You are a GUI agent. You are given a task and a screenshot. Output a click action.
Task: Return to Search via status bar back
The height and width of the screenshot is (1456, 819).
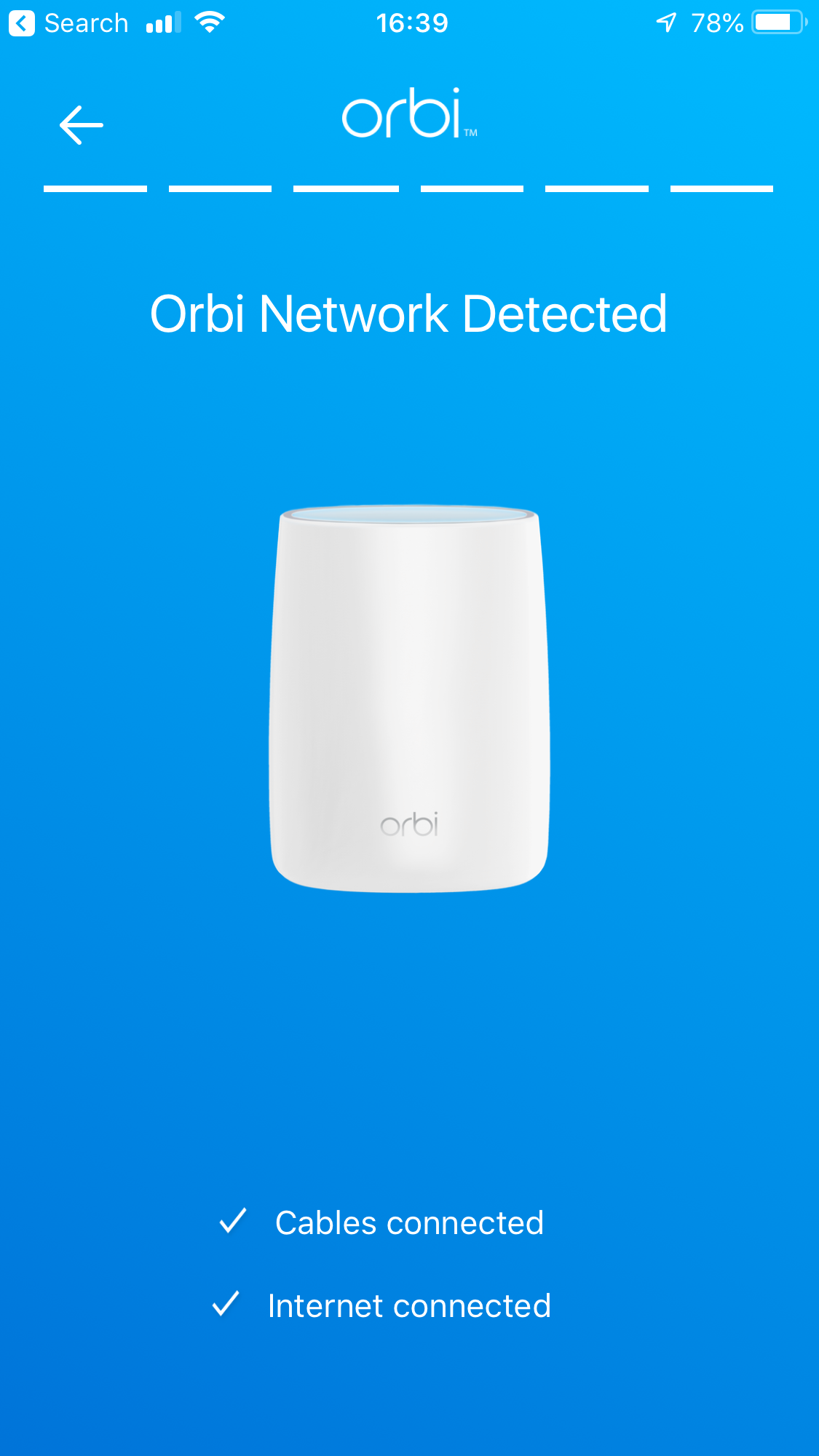click(x=67, y=23)
